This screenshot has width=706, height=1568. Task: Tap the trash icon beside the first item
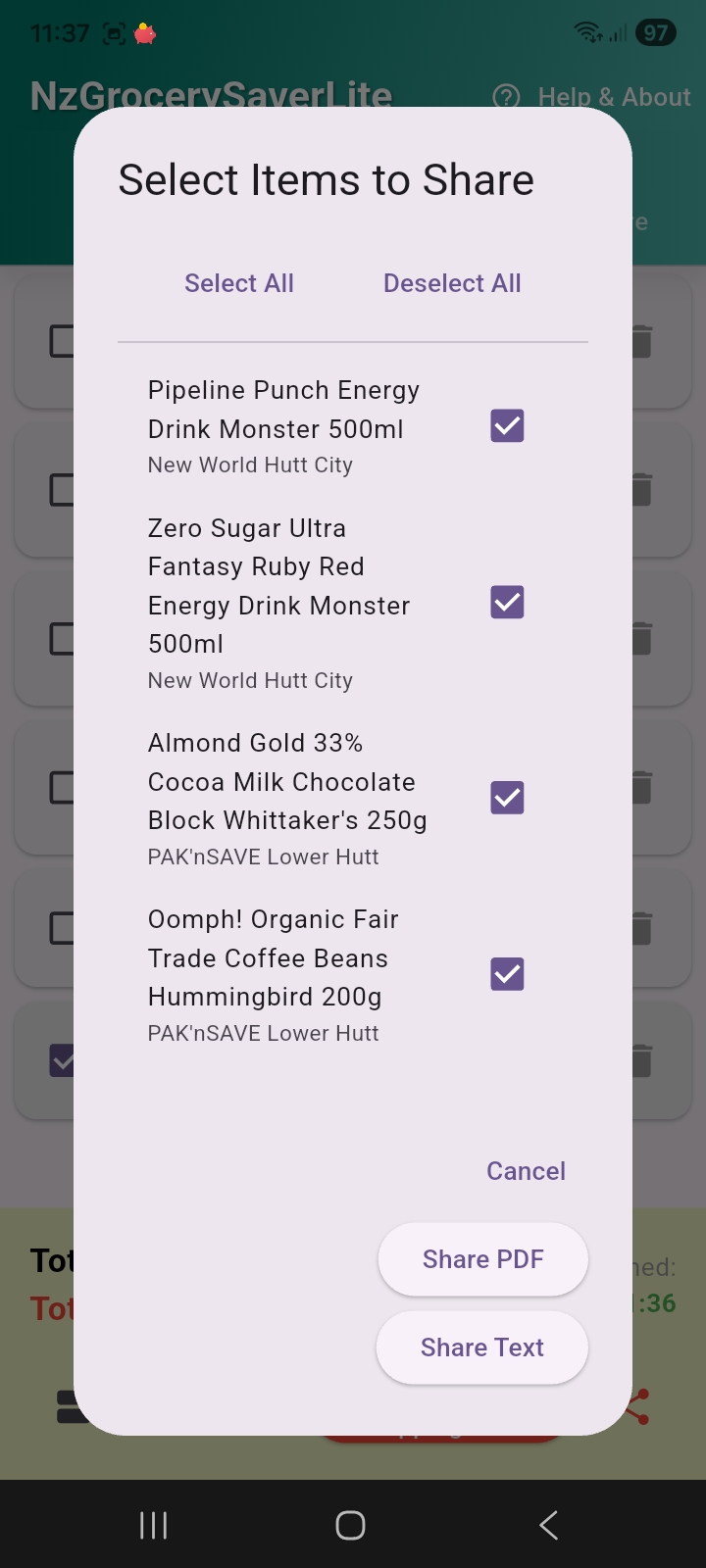[642, 341]
